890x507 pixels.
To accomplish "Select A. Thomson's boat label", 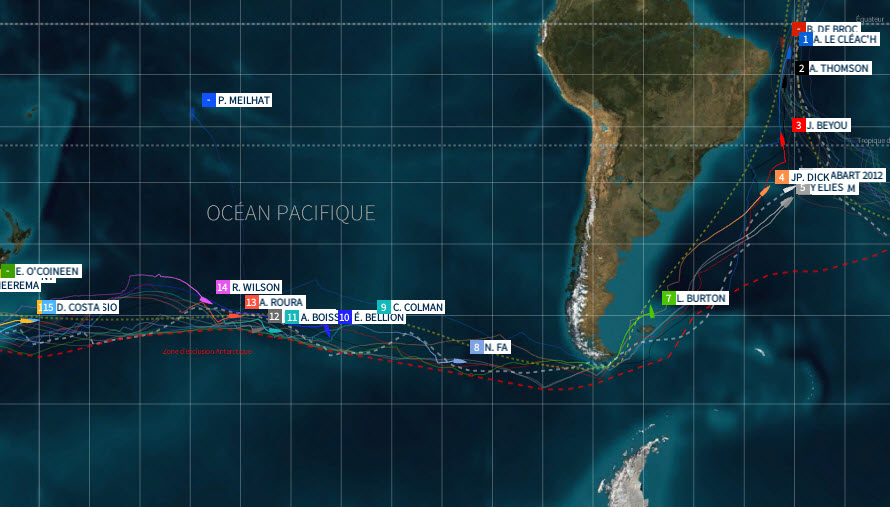I will [838, 68].
